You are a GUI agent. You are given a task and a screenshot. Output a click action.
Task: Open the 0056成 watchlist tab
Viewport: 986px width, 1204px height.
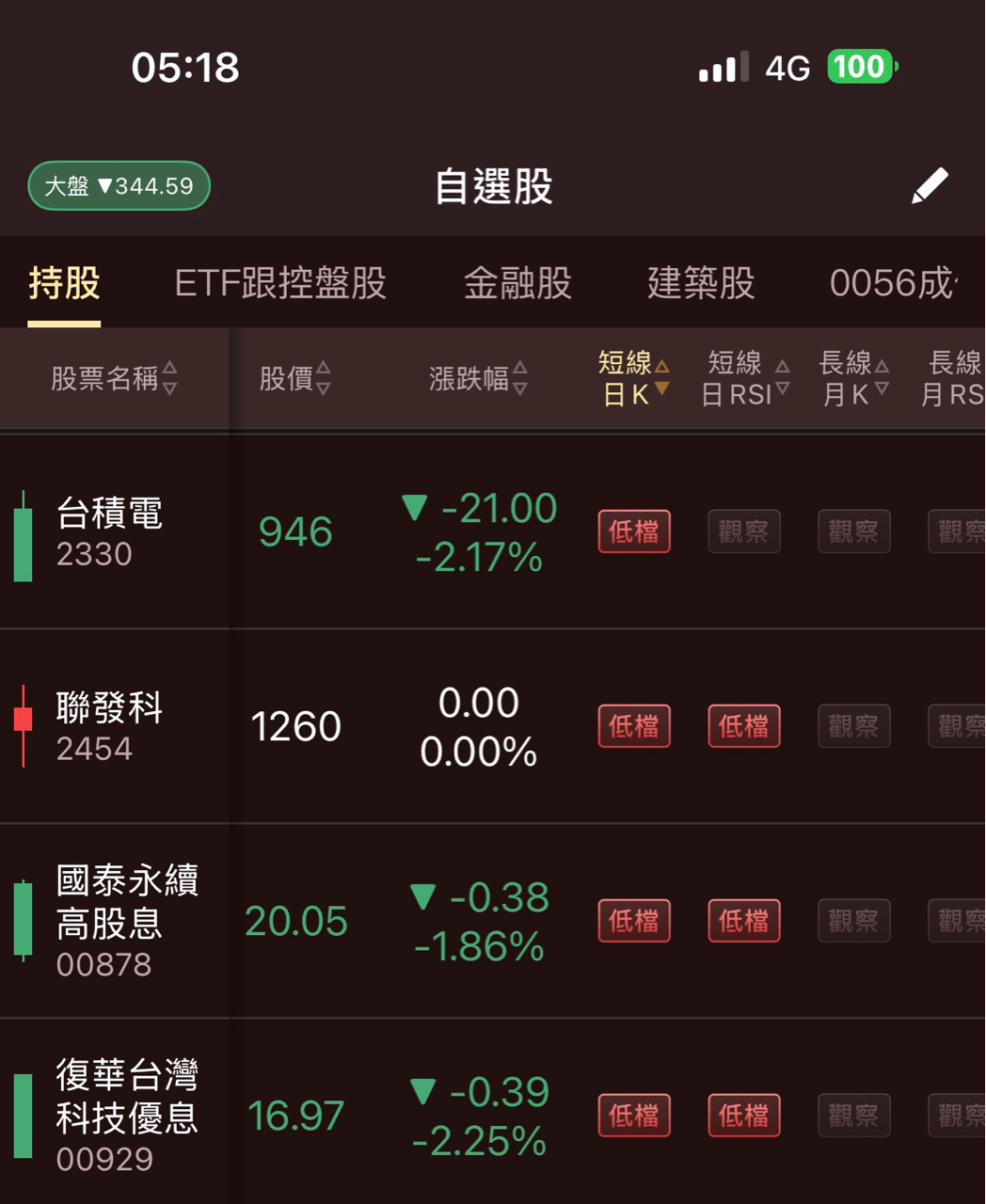point(893,283)
